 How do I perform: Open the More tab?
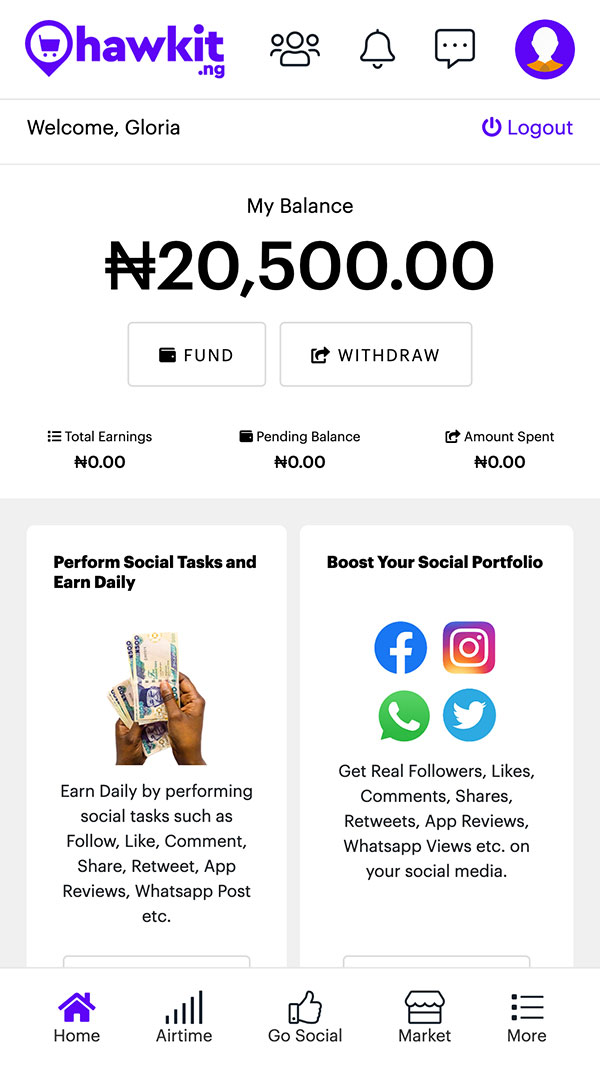527,1017
